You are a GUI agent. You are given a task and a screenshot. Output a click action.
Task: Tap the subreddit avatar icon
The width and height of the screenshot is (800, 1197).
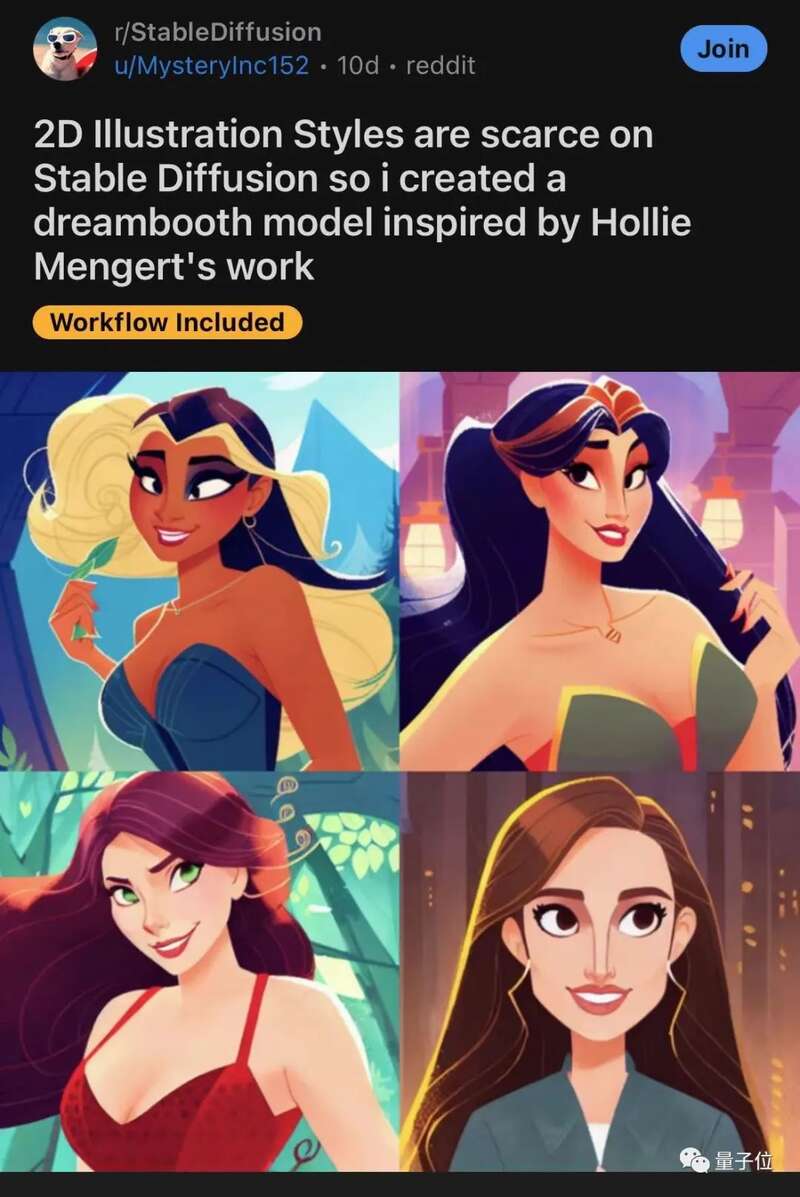click(65, 49)
